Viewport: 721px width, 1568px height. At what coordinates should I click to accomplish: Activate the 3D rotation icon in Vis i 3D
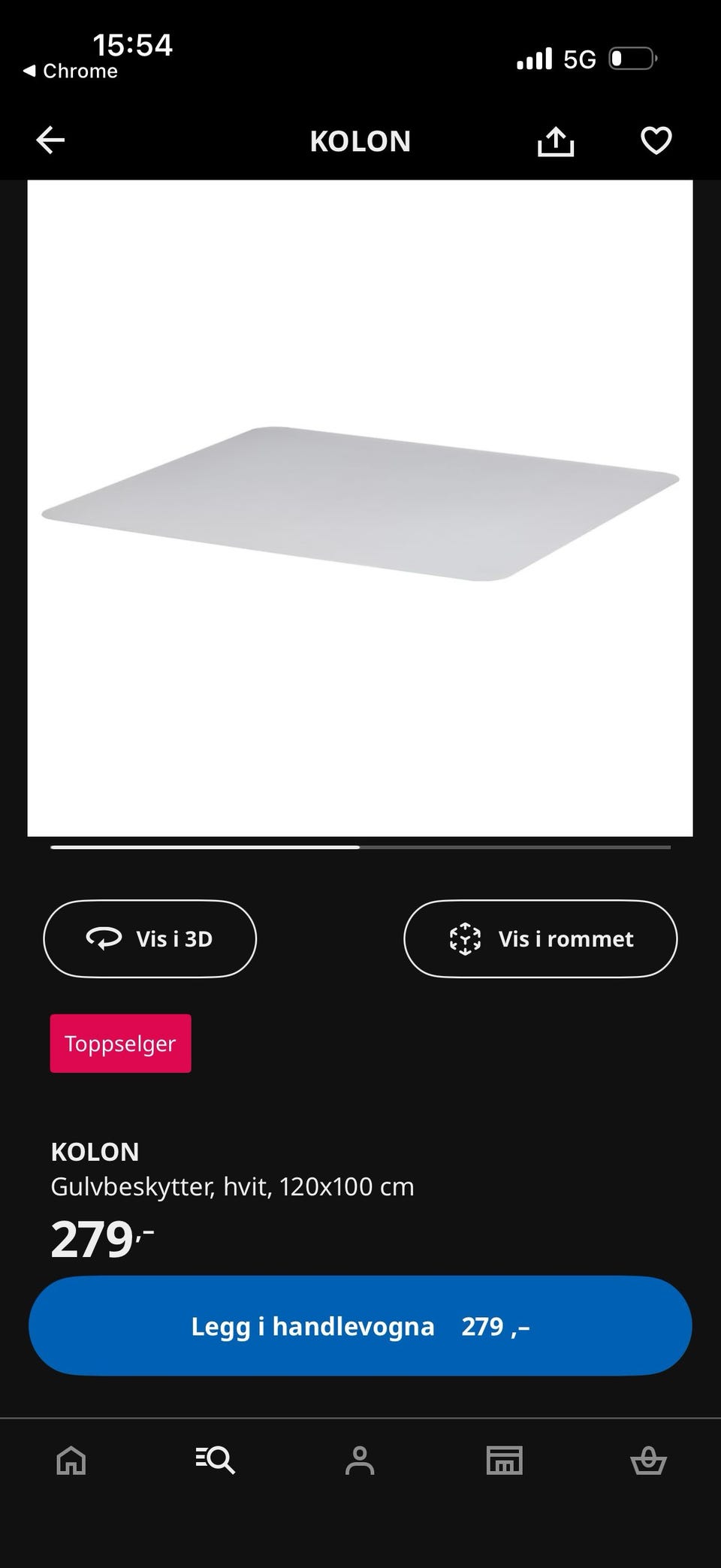coord(105,938)
